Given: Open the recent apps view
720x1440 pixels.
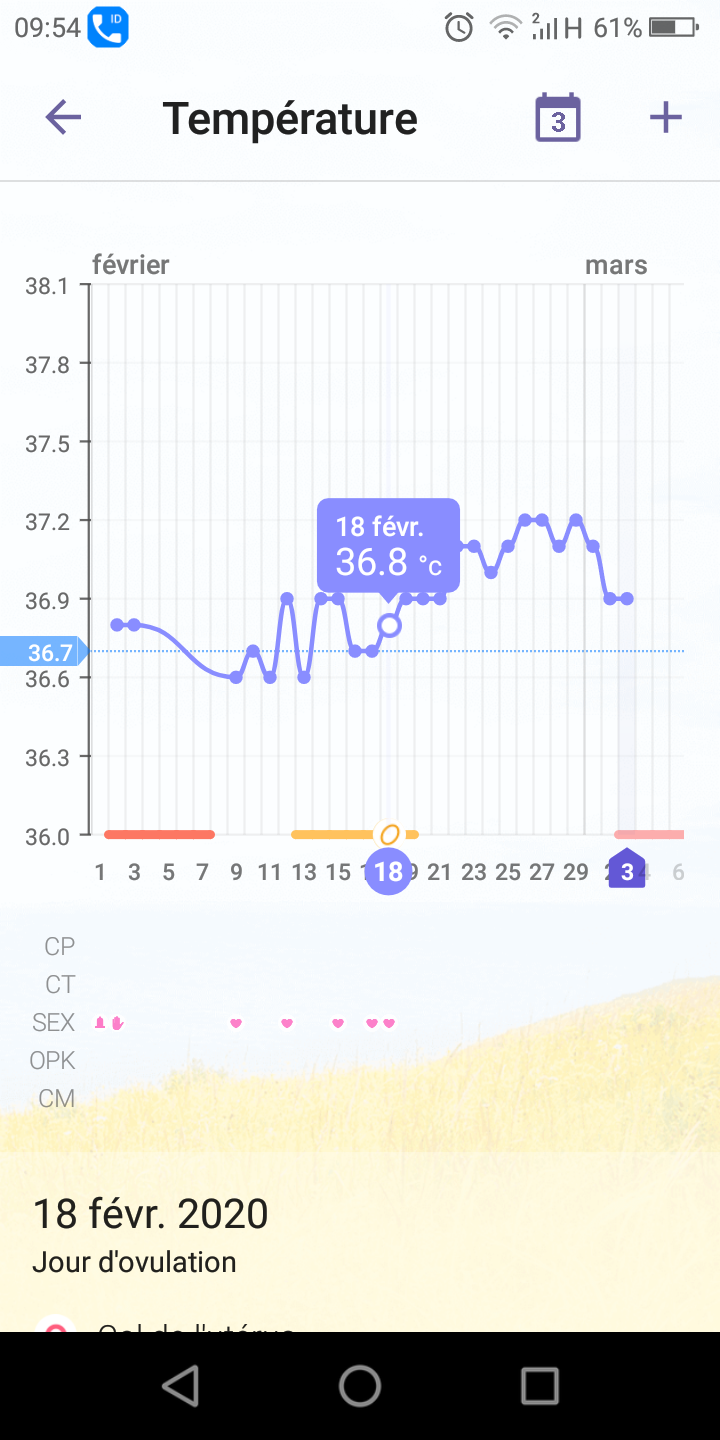Looking at the screenshot, I should tap(539, 1386).
